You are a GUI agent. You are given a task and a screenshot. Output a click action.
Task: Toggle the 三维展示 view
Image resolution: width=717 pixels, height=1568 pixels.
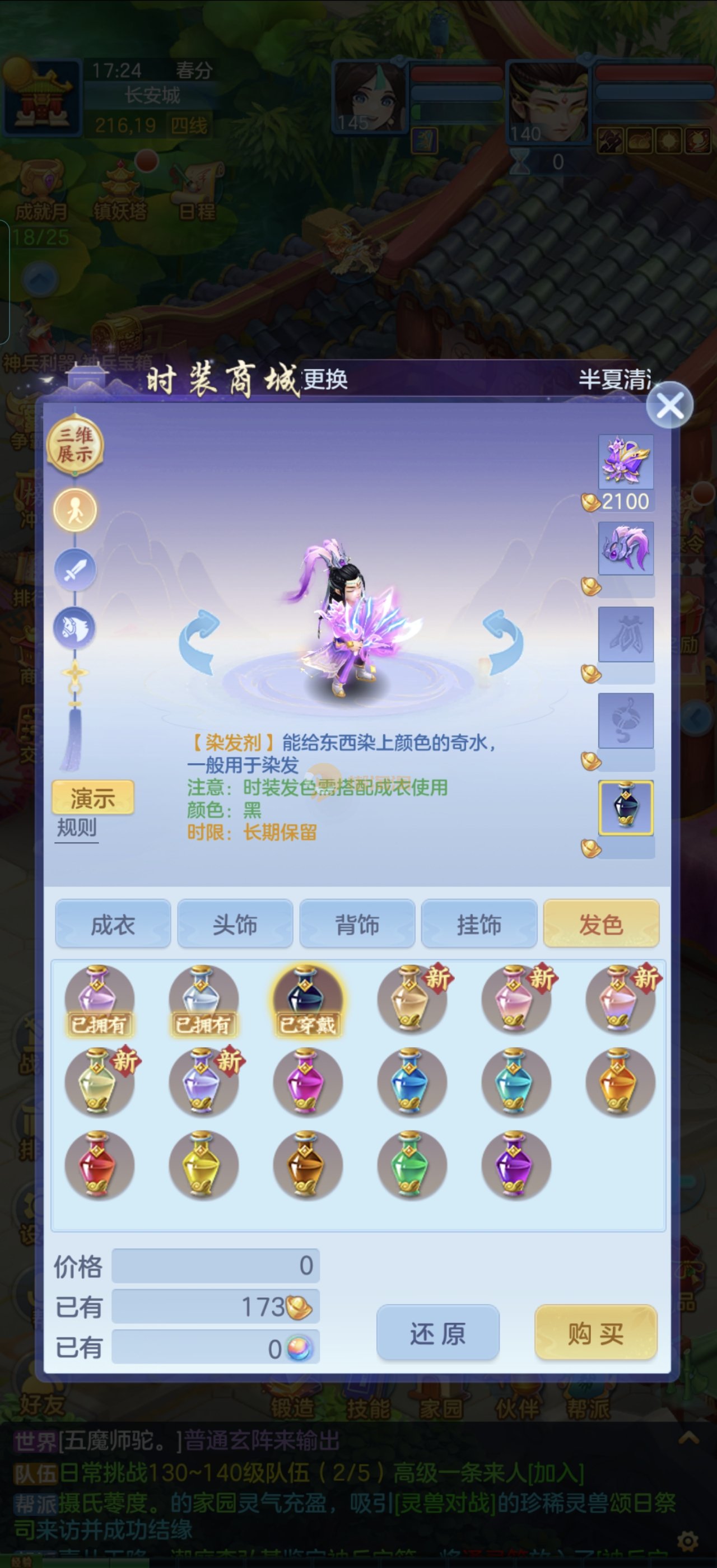[x=75, y=444]
